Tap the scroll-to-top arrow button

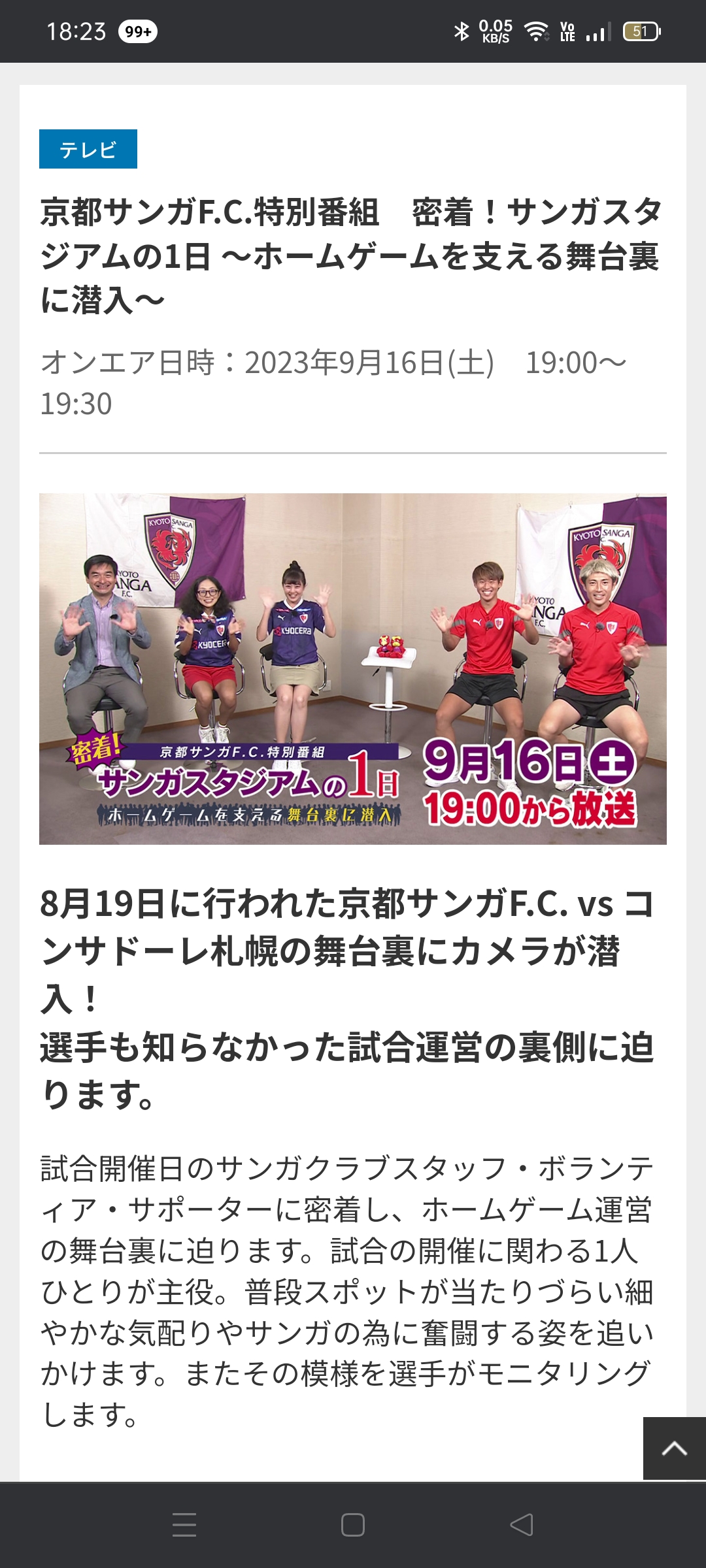click(x=674, y=1448)
